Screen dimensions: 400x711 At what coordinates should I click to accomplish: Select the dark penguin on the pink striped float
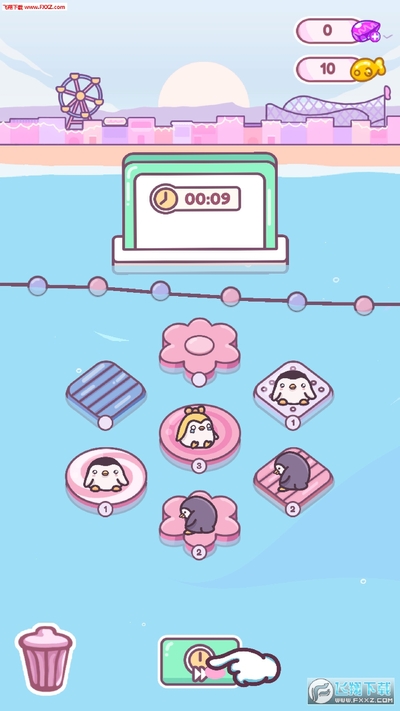coord(292,472)
